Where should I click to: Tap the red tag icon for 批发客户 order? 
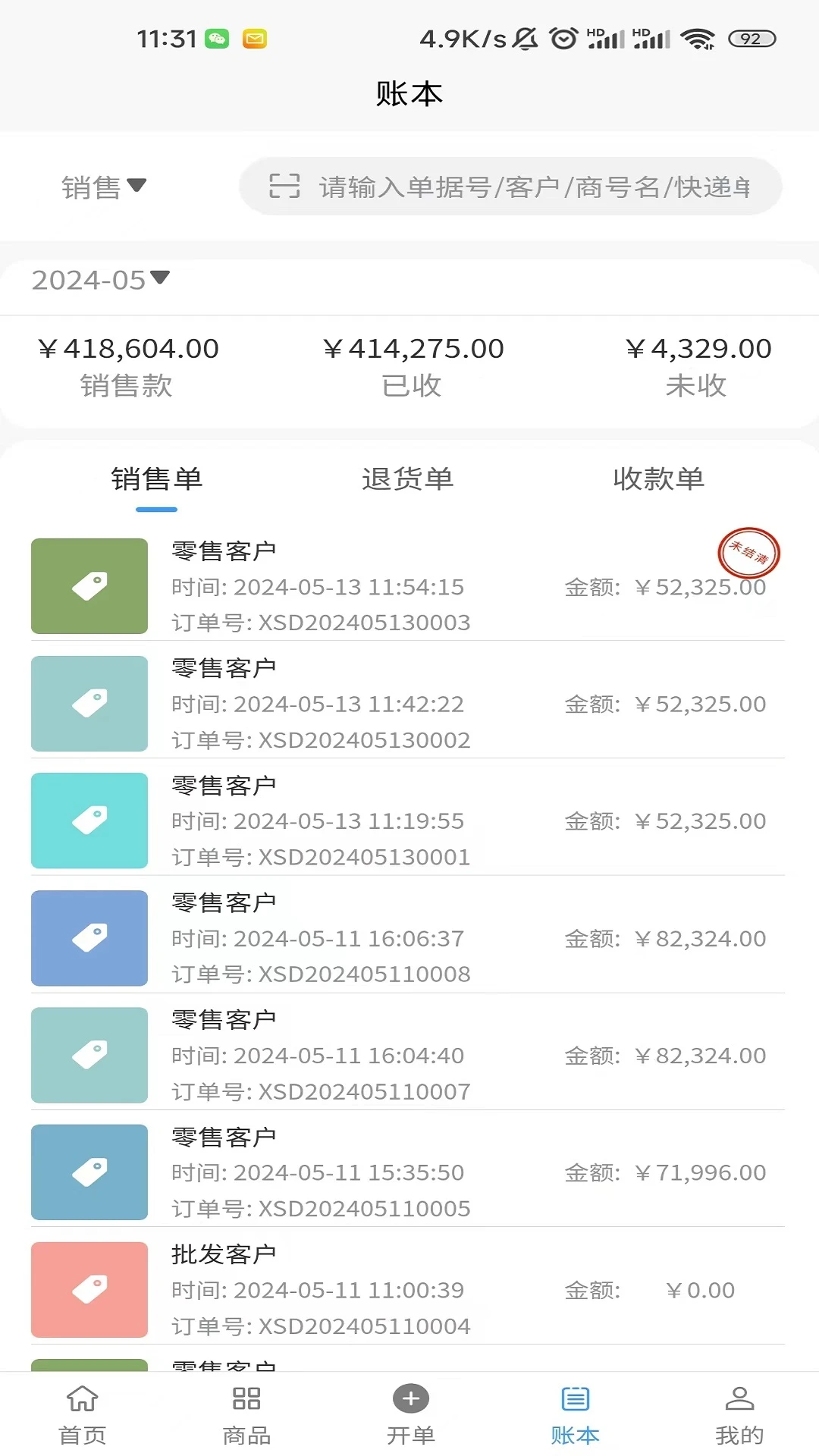89,1289
